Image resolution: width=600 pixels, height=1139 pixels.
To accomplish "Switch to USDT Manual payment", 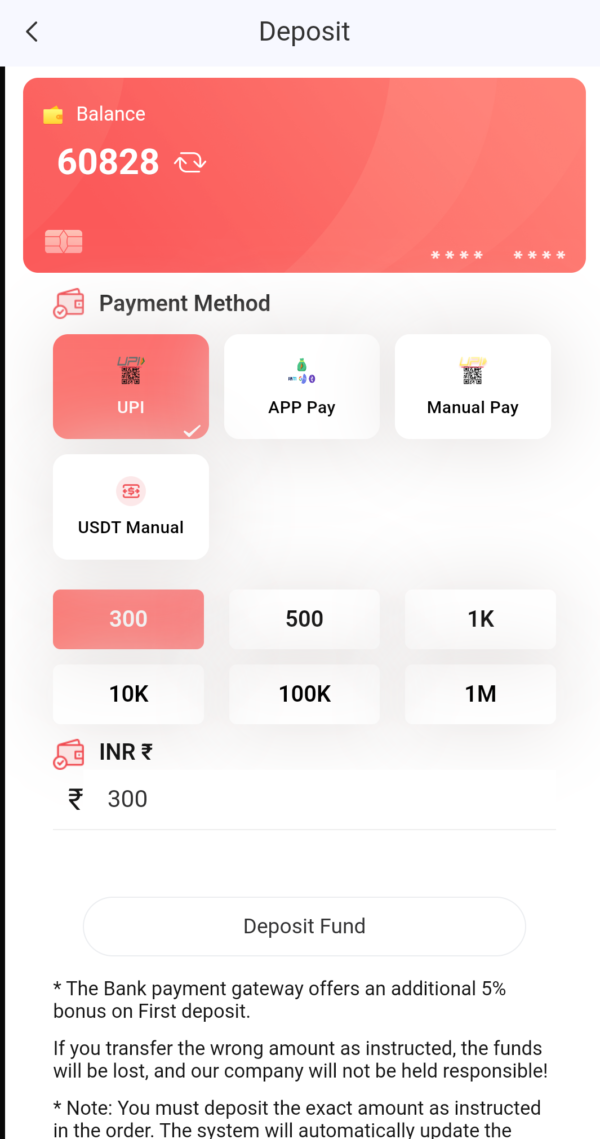I will click(x=131, y=507).
